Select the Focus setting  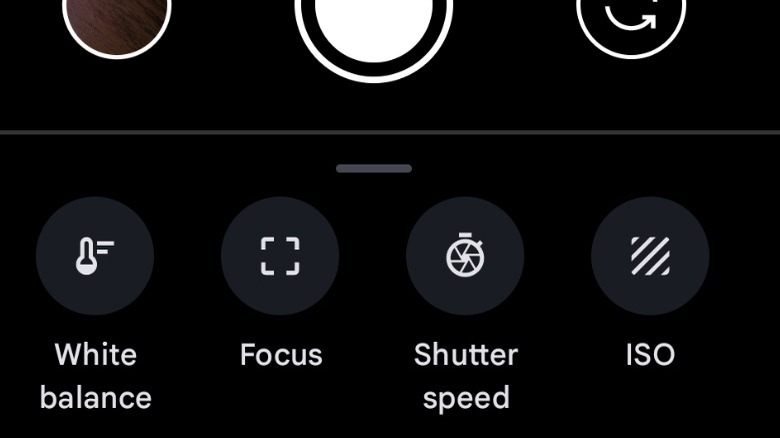click(x=280, y=256)
